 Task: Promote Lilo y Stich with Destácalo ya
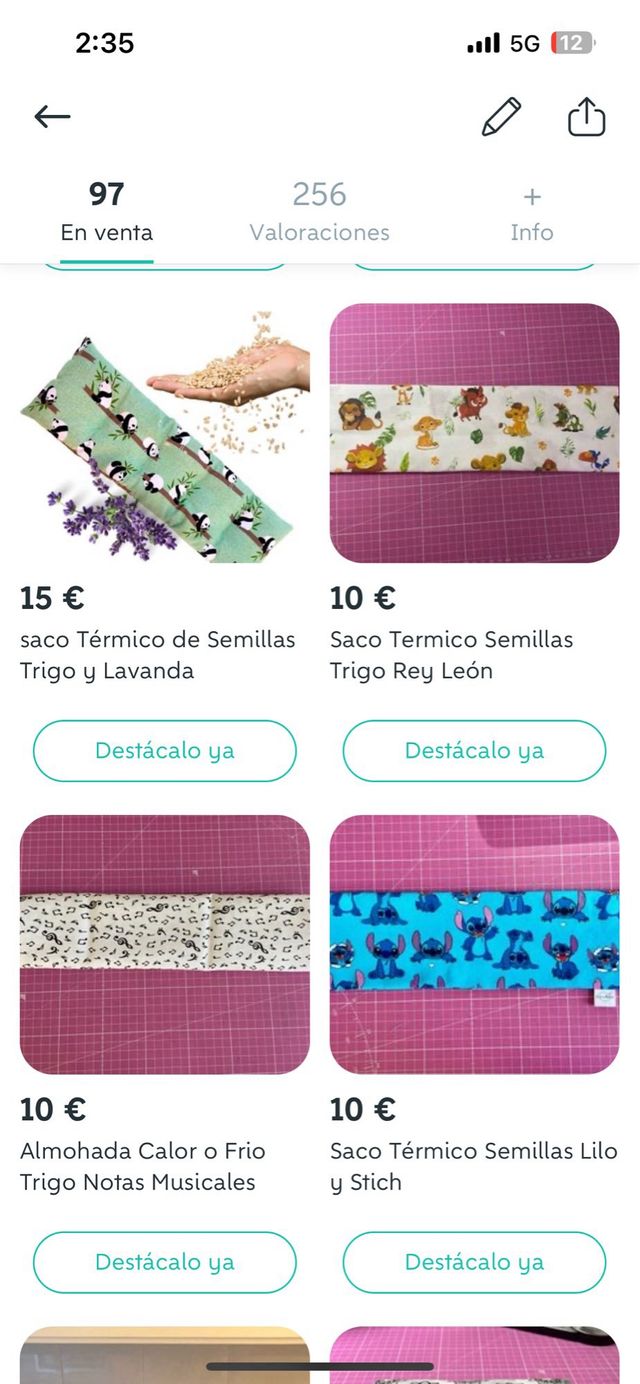[475, 1262]
